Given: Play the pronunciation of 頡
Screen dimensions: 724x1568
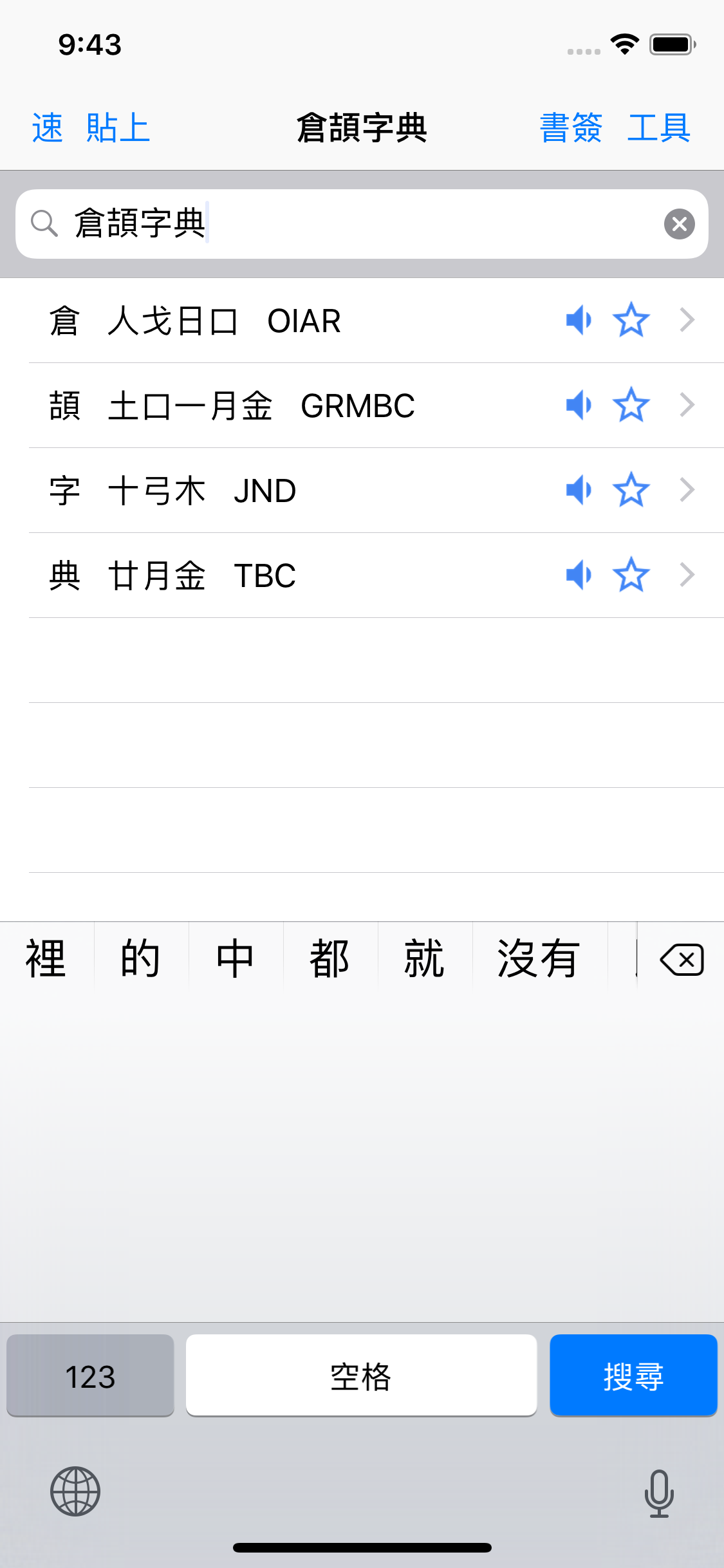Looking at the screenshot, I should pyautogui.click(x=578, y=405).
